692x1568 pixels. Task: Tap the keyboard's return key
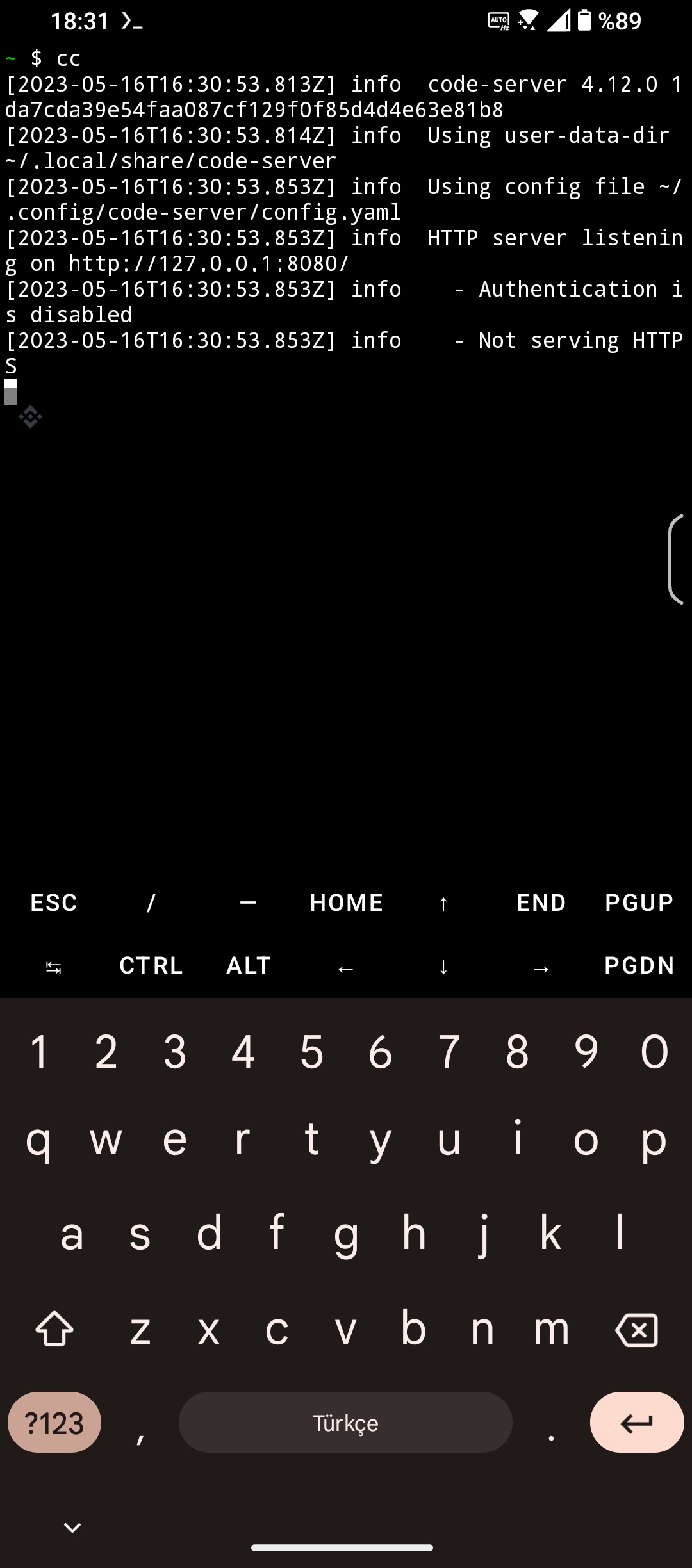(637, 1423)
